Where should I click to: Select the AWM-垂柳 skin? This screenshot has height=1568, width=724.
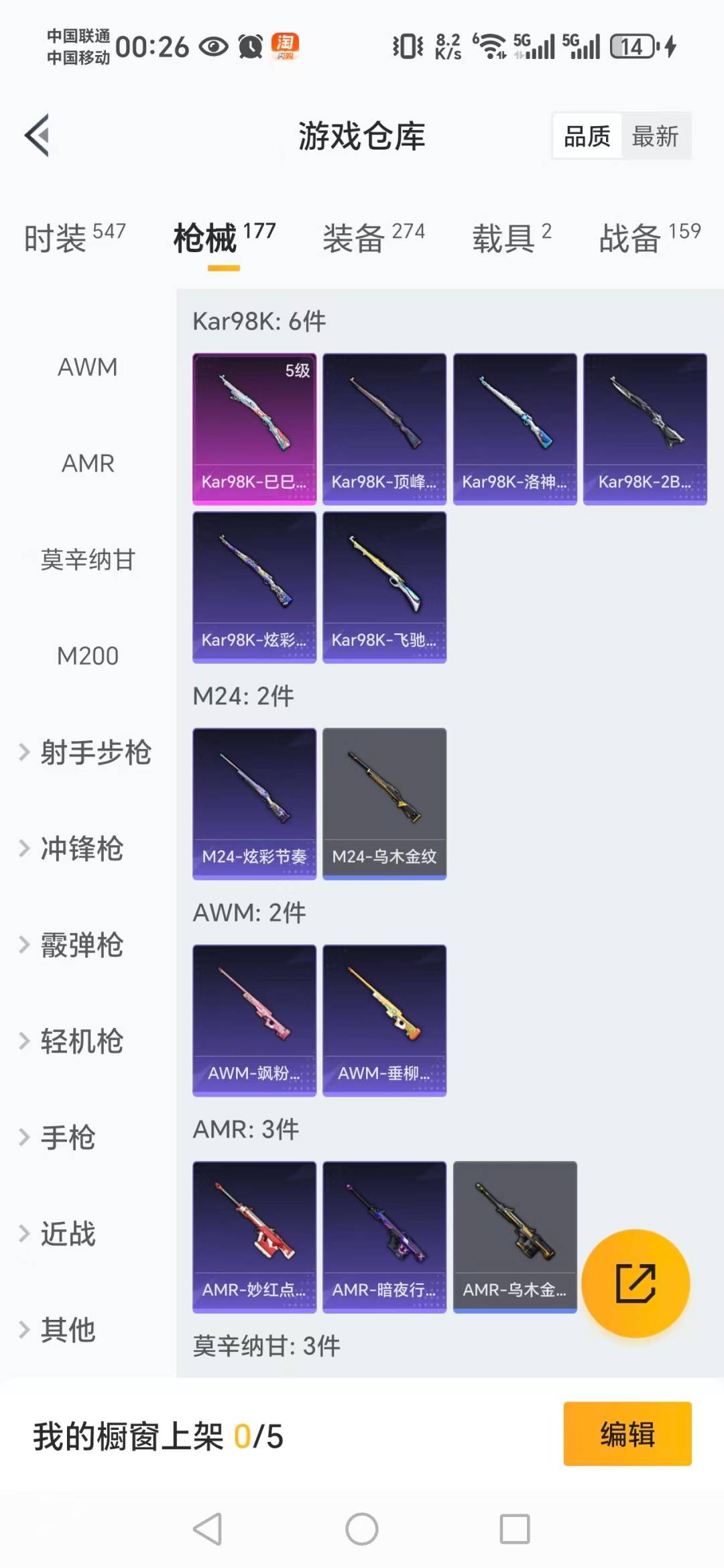384,1019
